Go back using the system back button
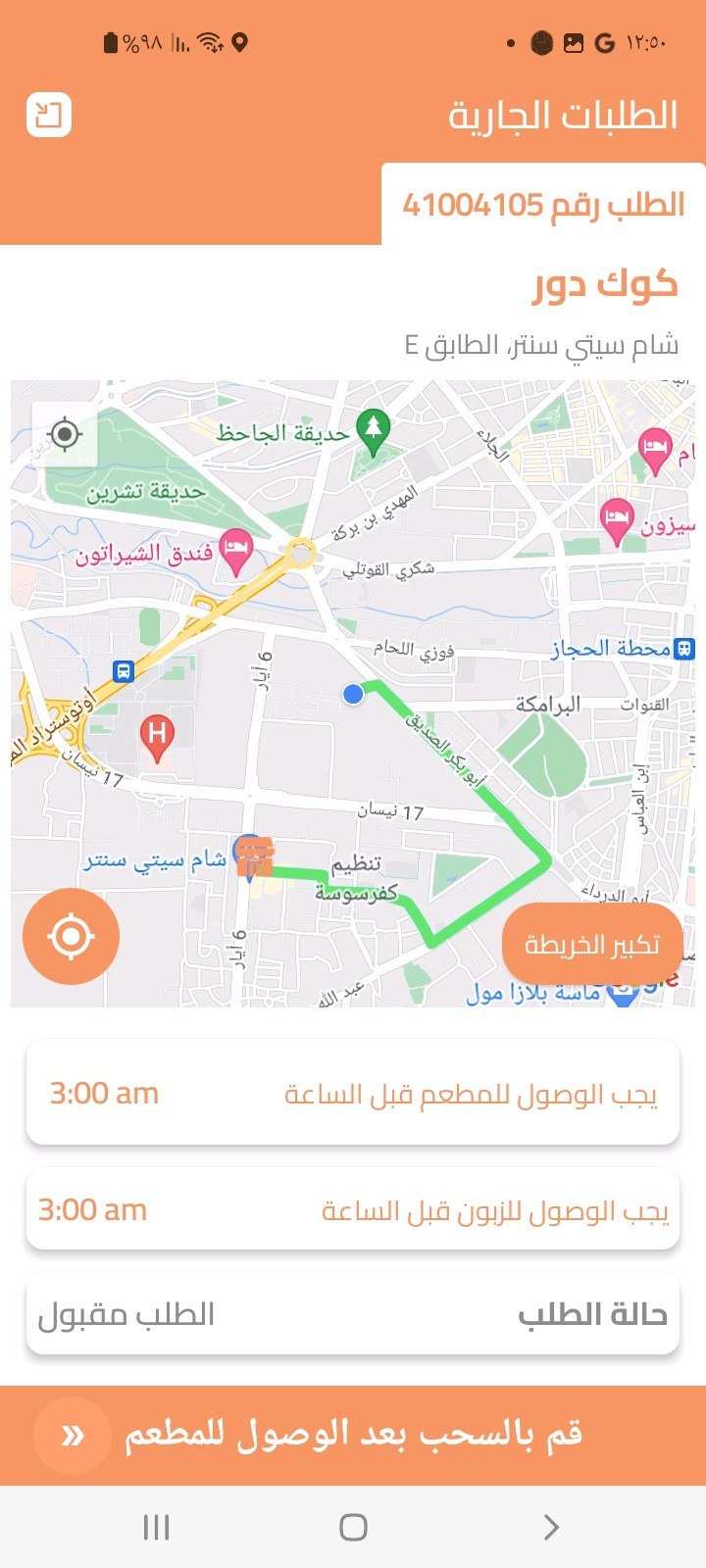Image resolution: width=706 pixels, height=1568 pixels. click(x=551, y=1526)
